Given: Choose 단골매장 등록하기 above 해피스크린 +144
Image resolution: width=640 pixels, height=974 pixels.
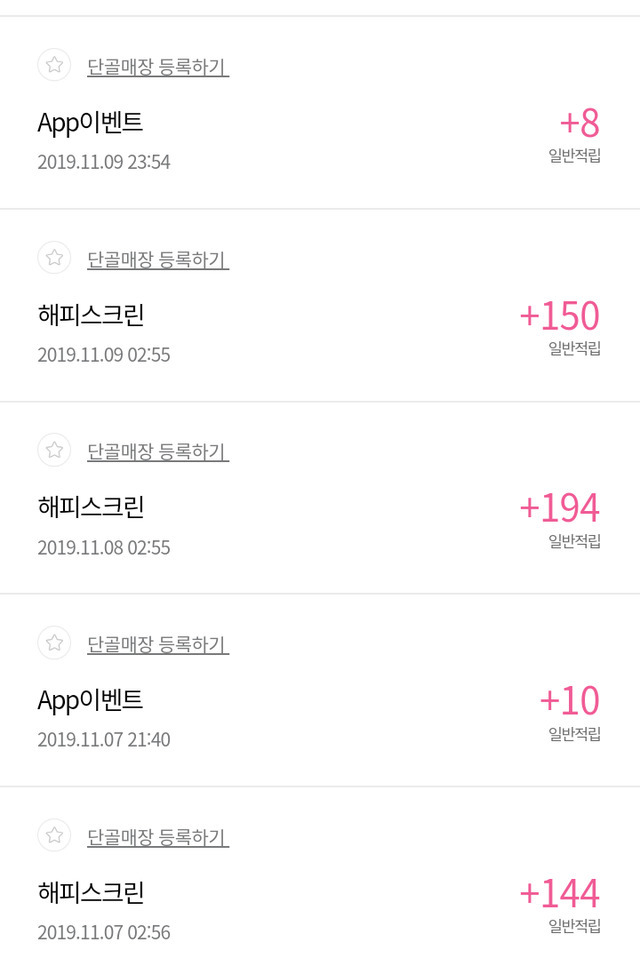Looking at the screenshot, I should click(158, 837).
